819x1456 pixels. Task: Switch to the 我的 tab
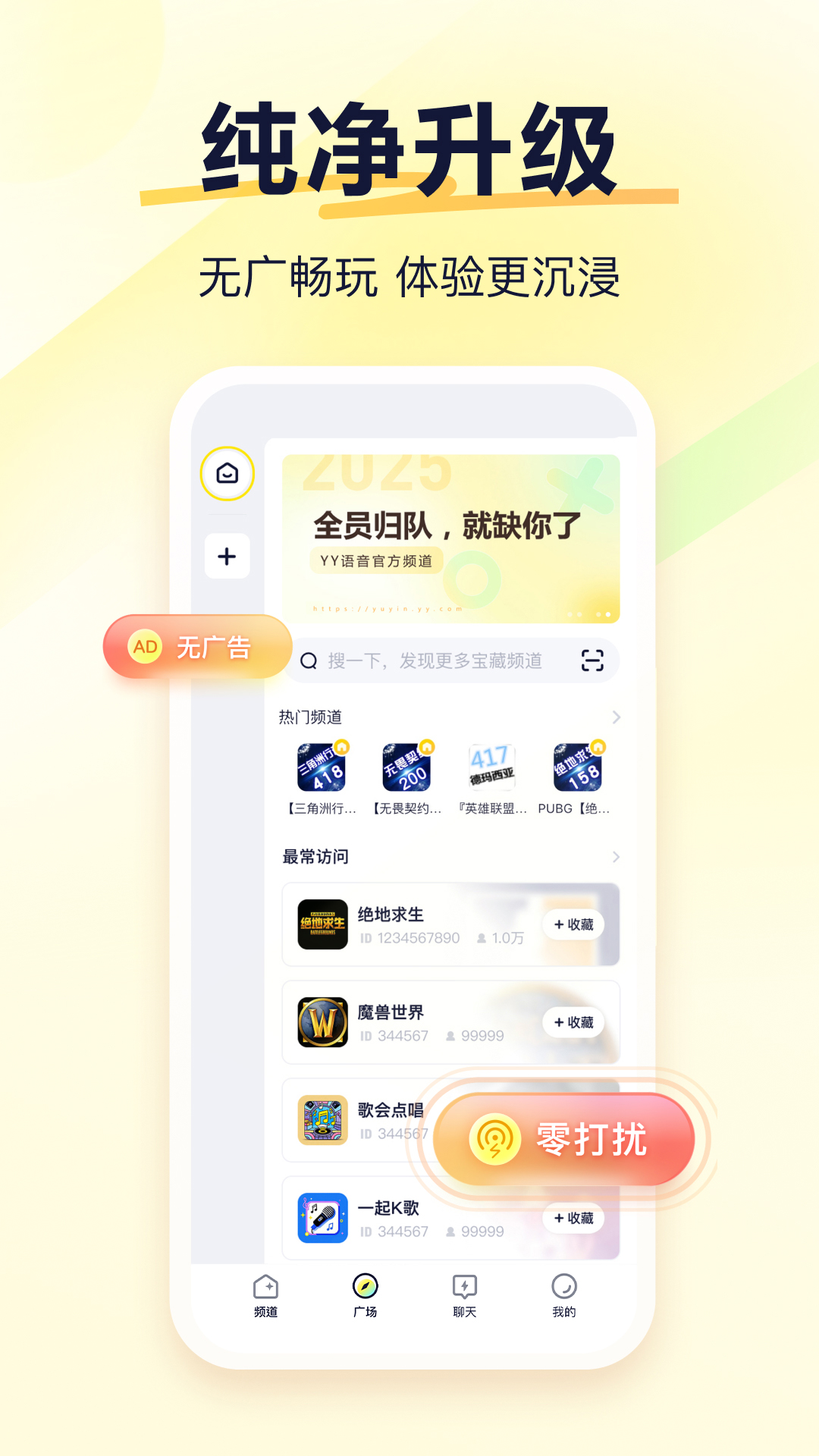coord(563,1289)
